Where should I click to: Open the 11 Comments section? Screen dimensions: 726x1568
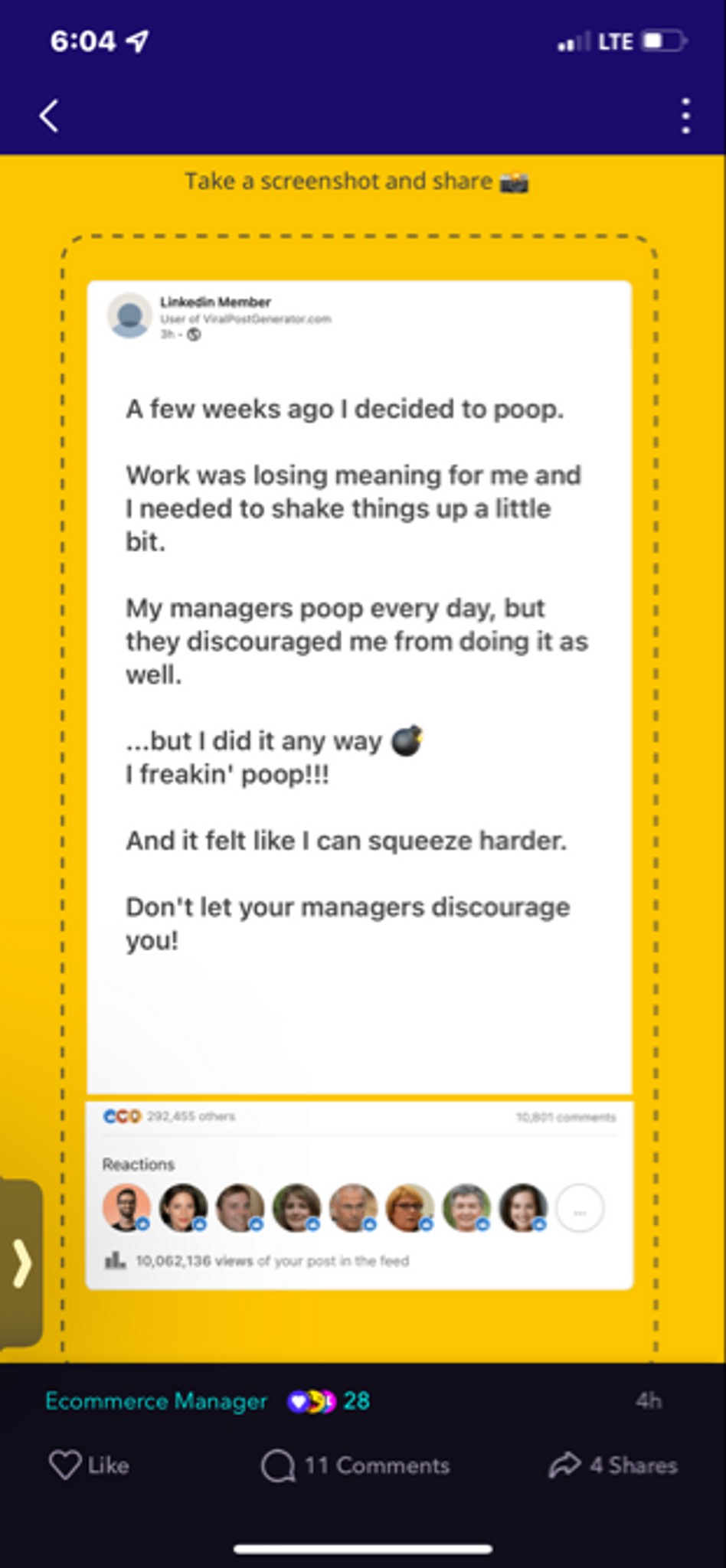click(x=355, y=1465)
